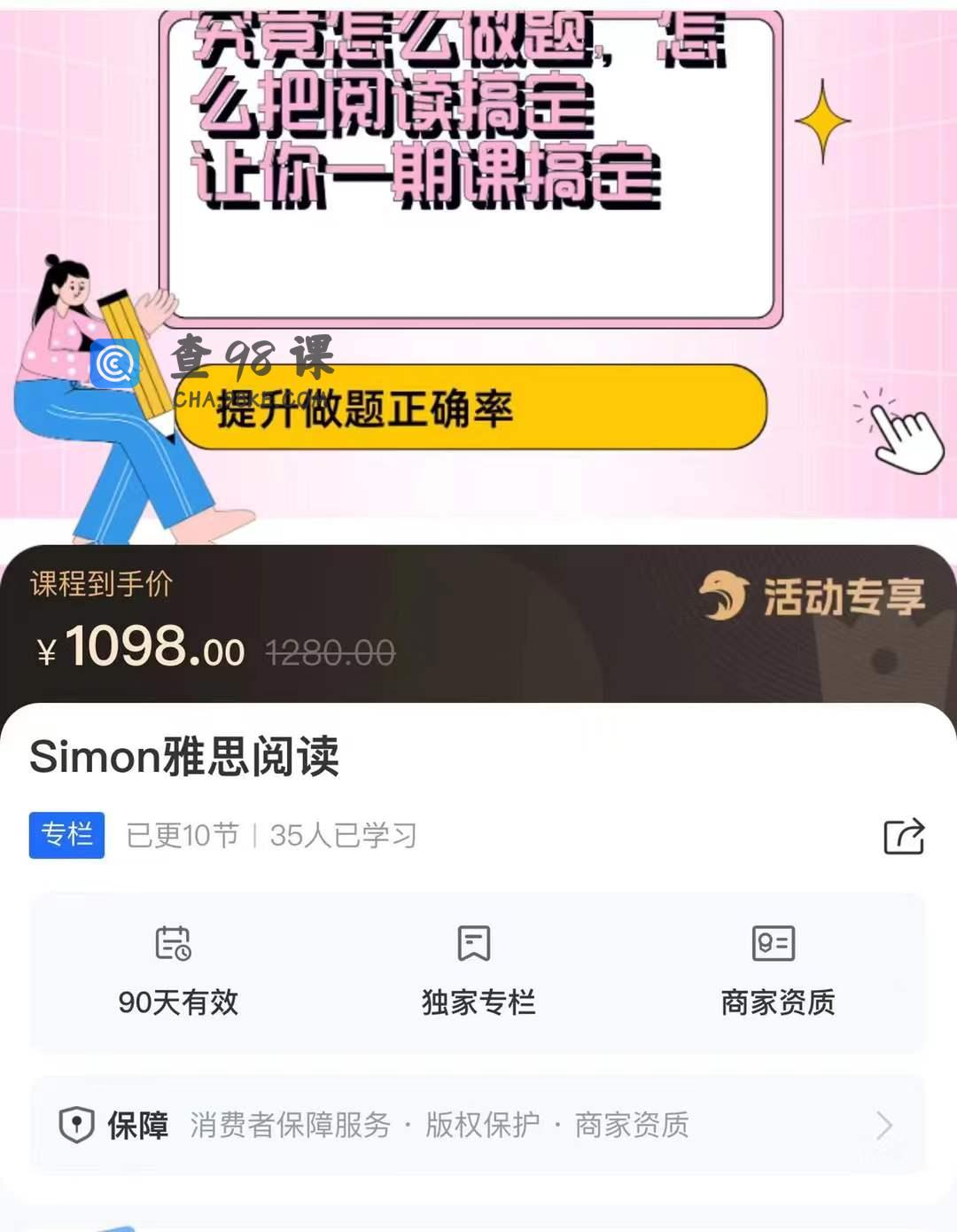This screenshot has height=1232, width=957.
Task: View 商家资质 merchant qualifications
Action: point(777,971)
